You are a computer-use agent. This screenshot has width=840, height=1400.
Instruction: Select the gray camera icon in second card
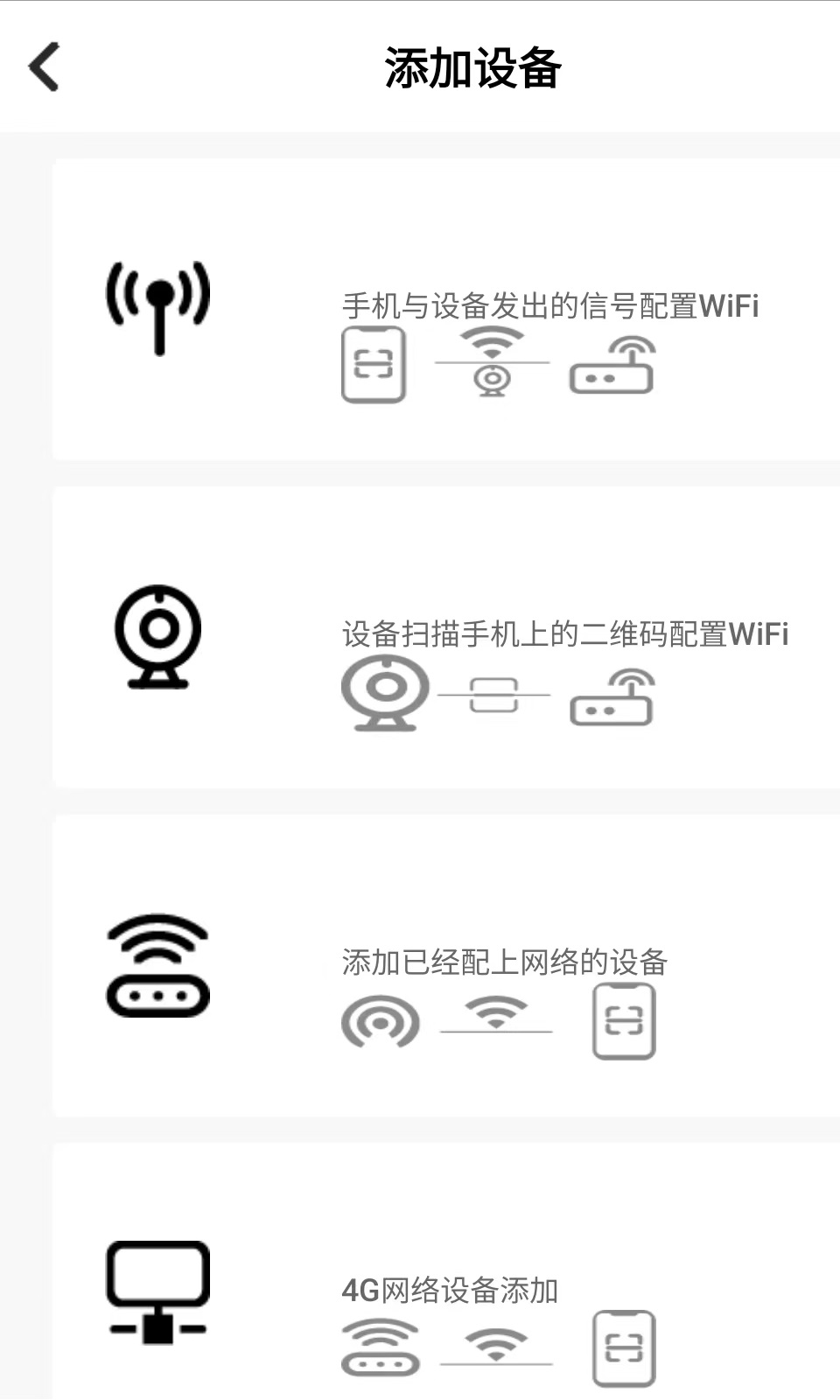[385, 696]
